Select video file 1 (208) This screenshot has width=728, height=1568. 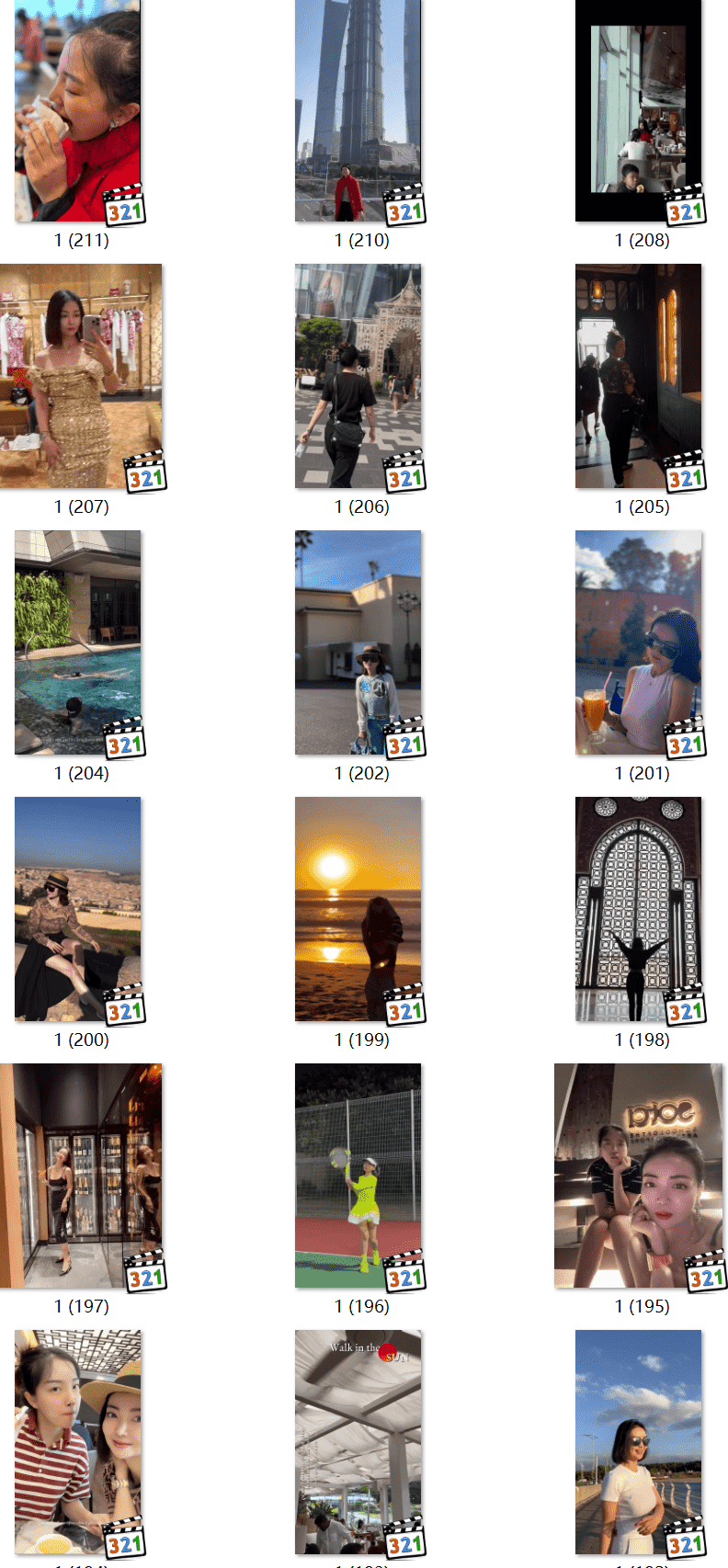tap(638, 110)
